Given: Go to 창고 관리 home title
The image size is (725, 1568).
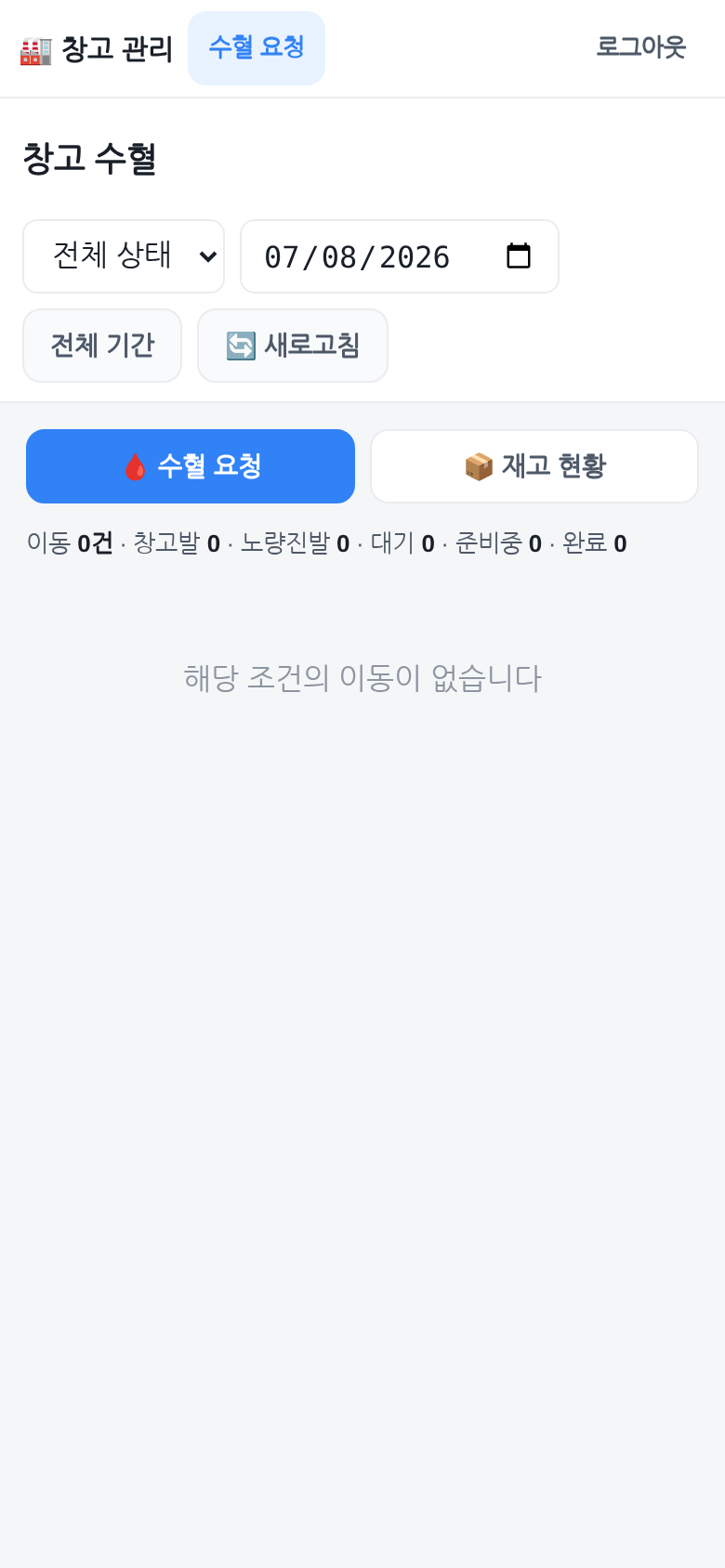Looking at the screenshot, I should click(x=97, y=49).
